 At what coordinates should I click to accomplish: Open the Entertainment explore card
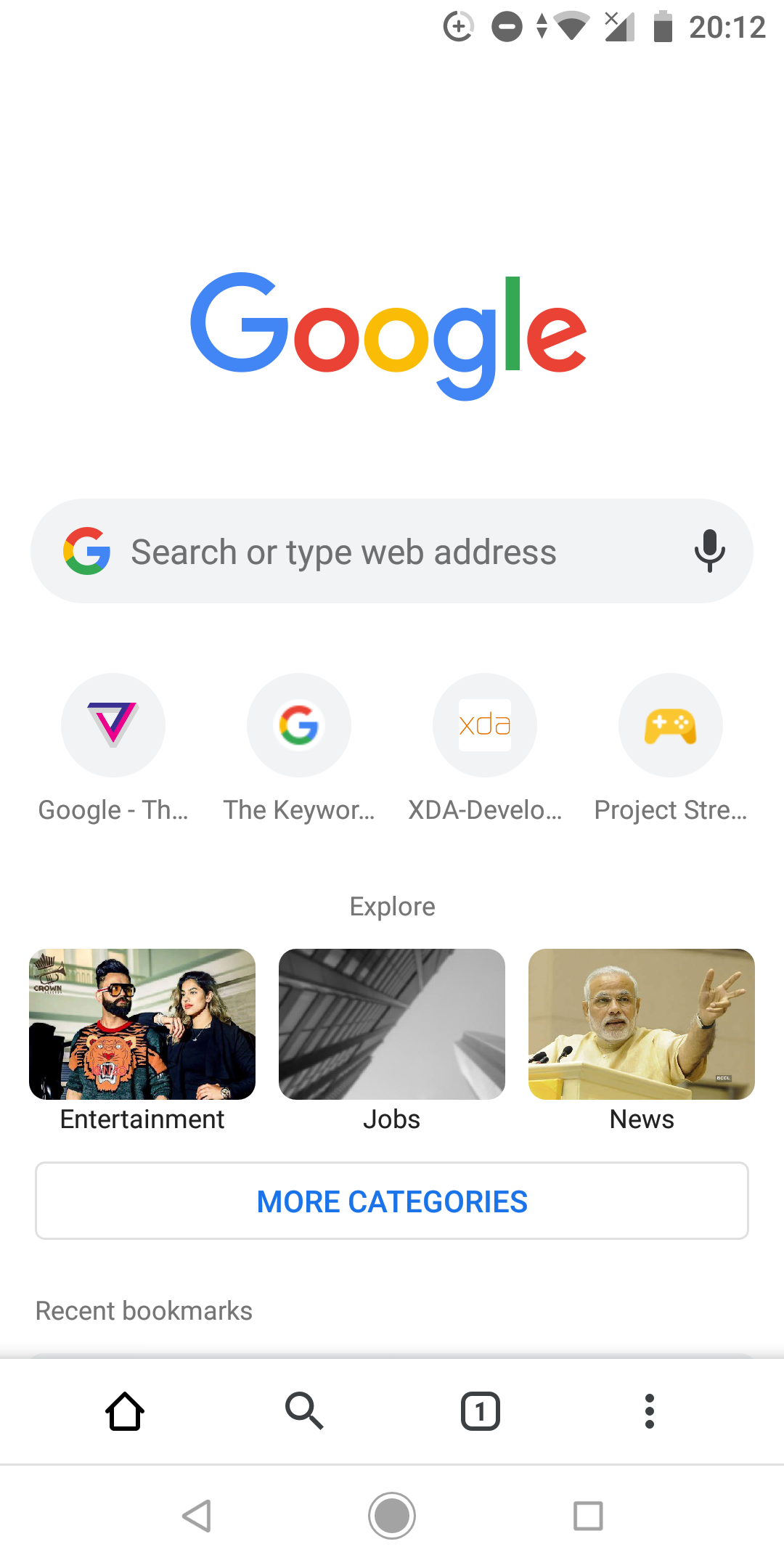142,1024
